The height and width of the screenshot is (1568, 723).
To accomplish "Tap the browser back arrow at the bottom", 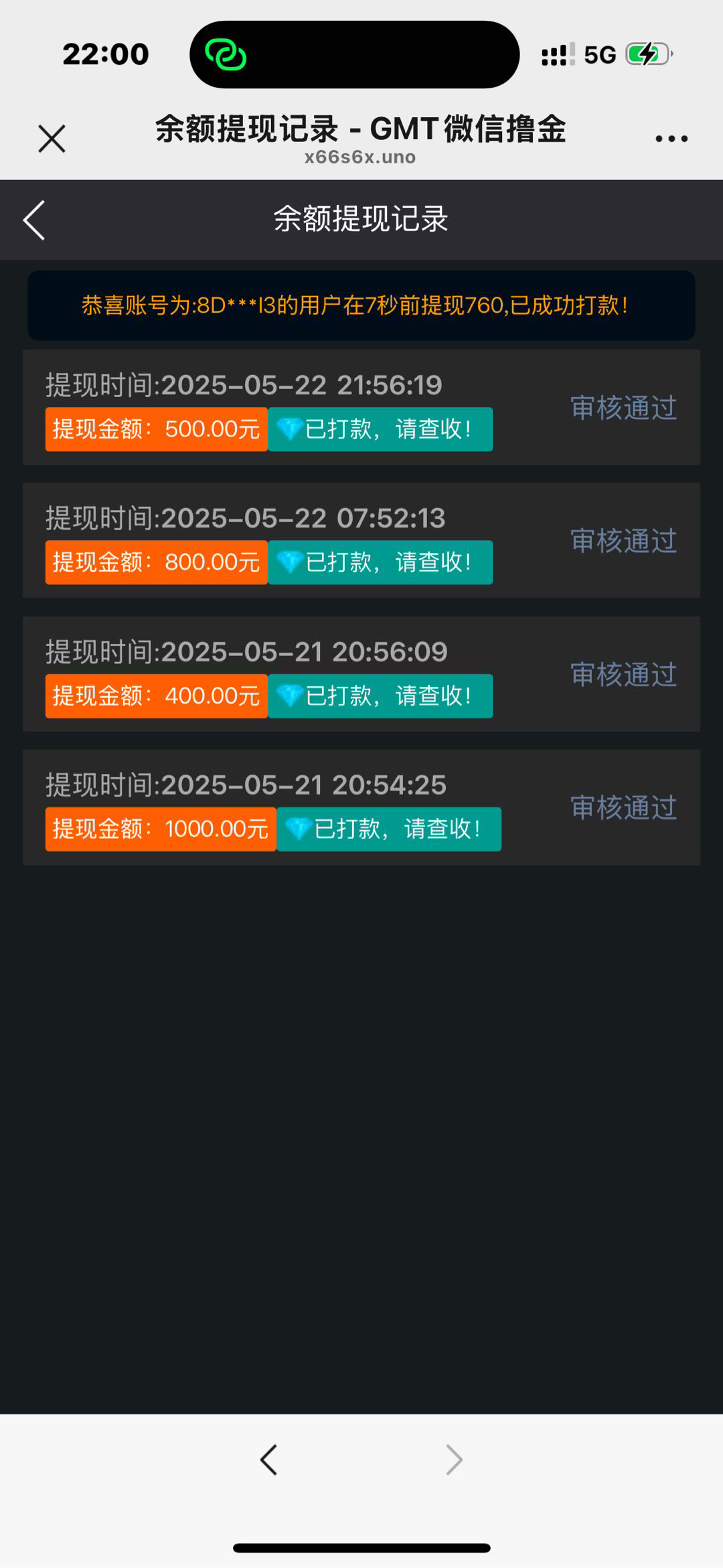I will (x=268, y=1460).
